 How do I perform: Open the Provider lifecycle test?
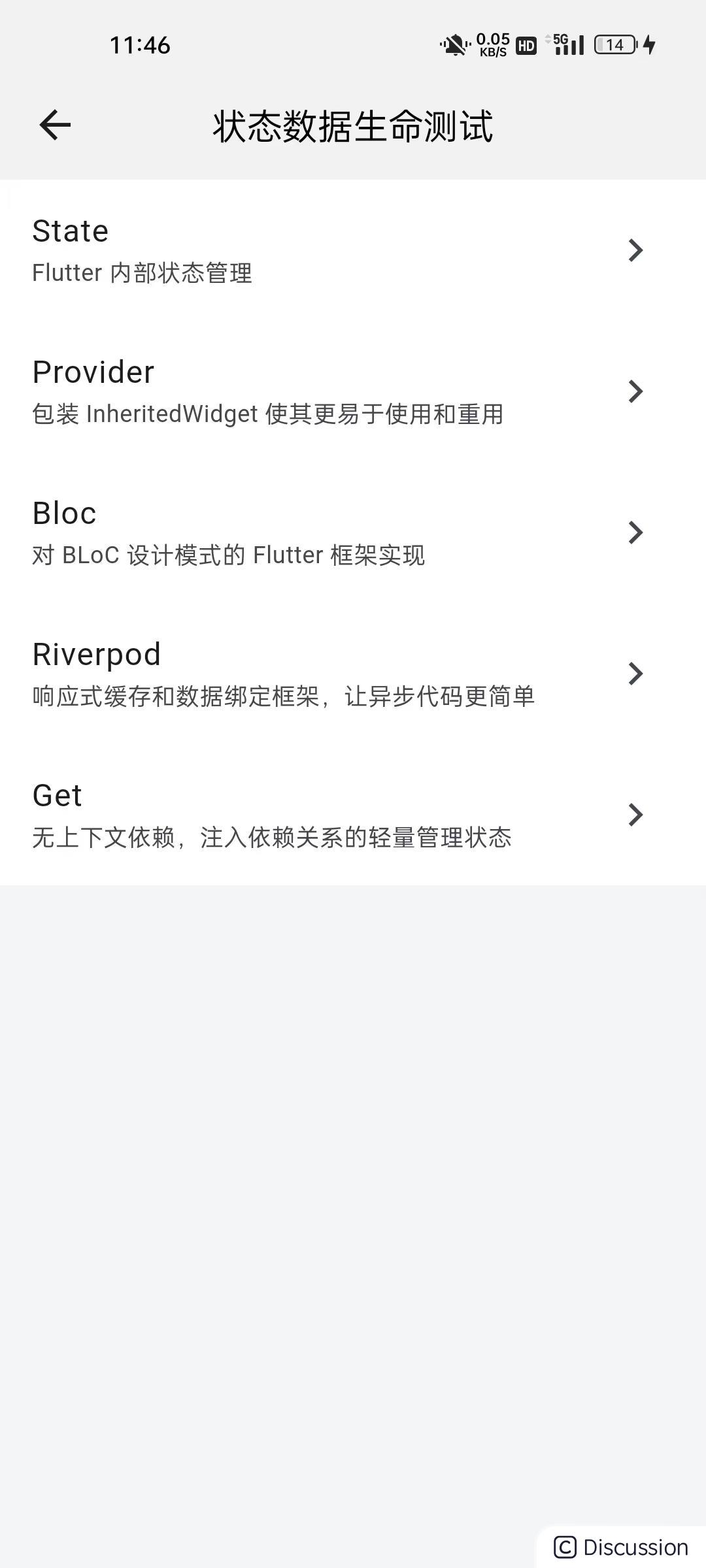pos(353,391)
